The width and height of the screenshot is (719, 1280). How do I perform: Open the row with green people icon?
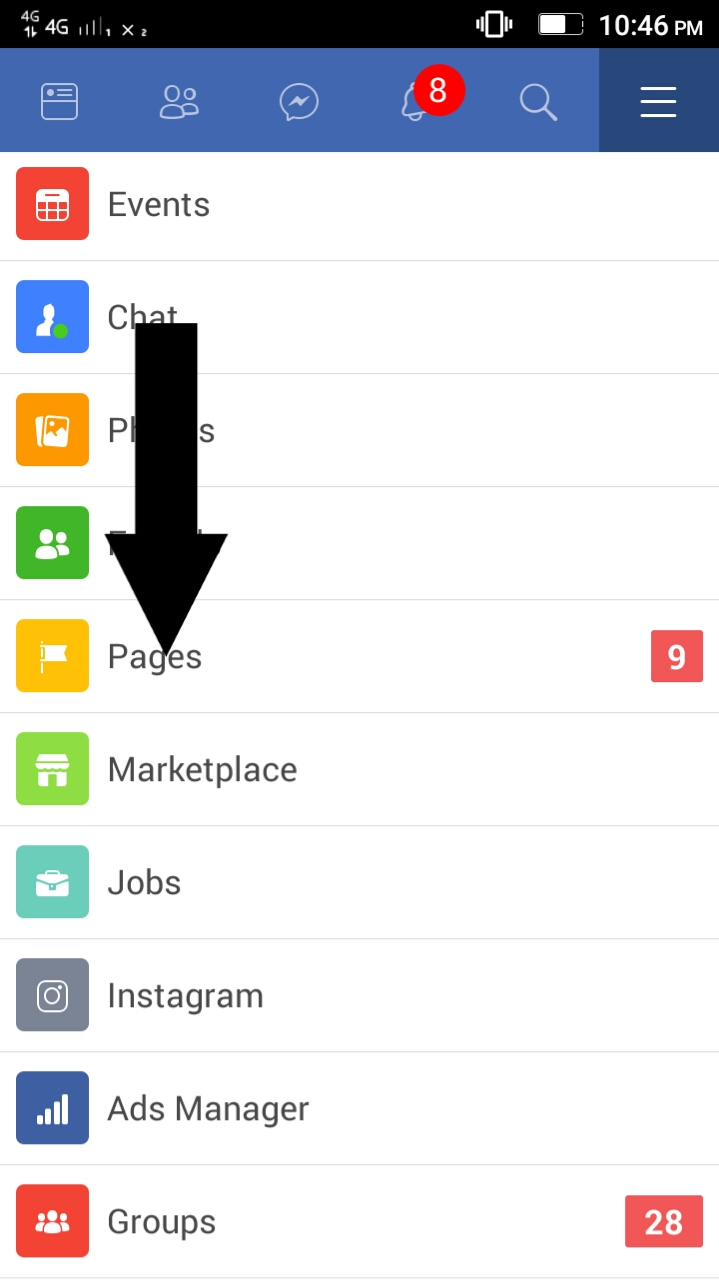[359, 544]
